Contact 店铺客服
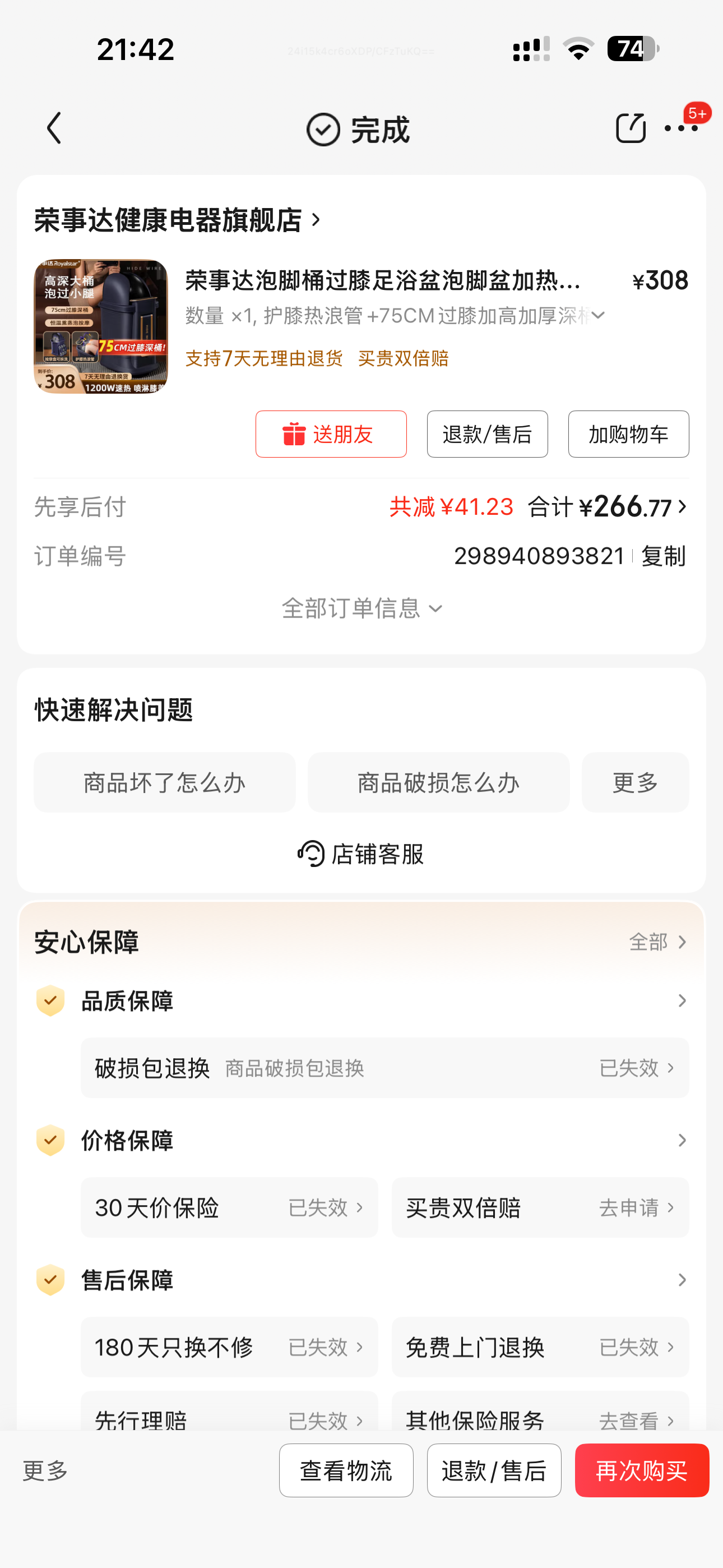 pos(361,854)
